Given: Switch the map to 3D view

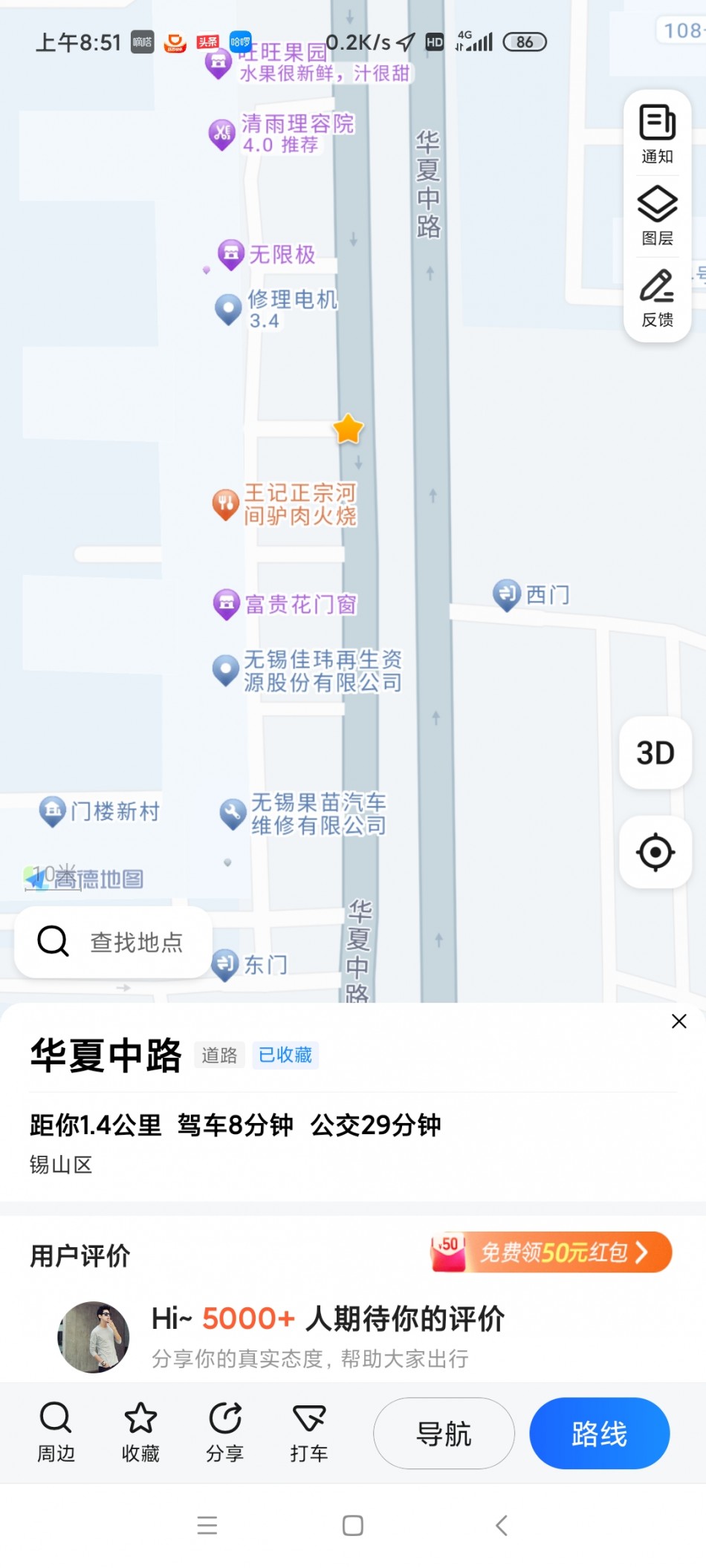Looking at the screenshot, I should (x=655, y=752).
